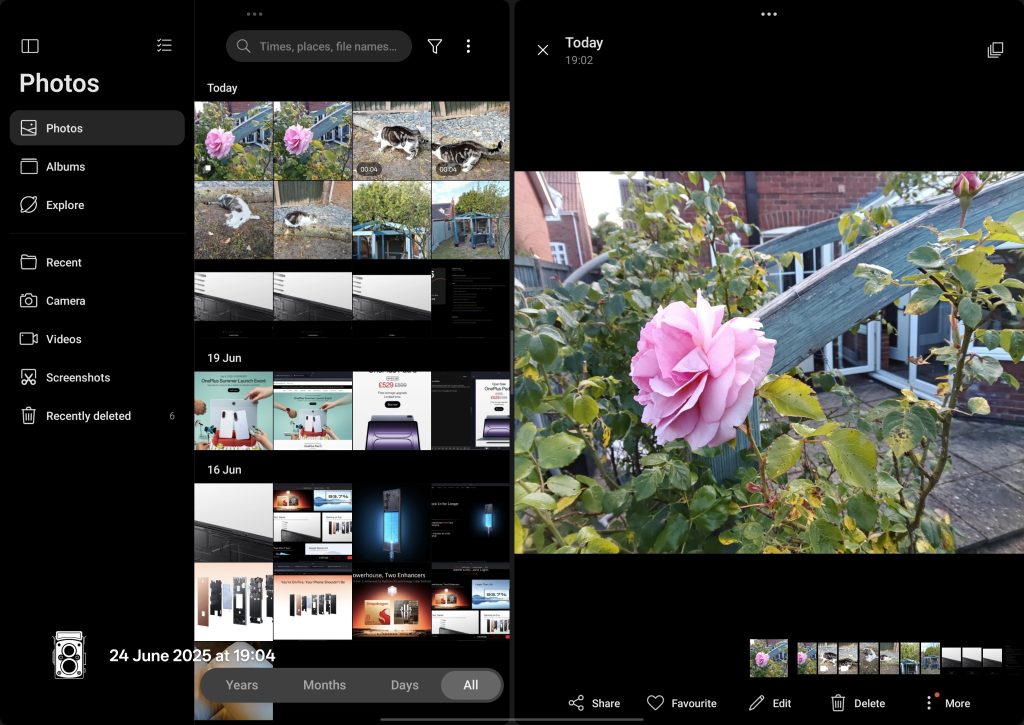The image size is (1024, 725).
Task: Edit the current photo
Action: click(x=770, y=703)
